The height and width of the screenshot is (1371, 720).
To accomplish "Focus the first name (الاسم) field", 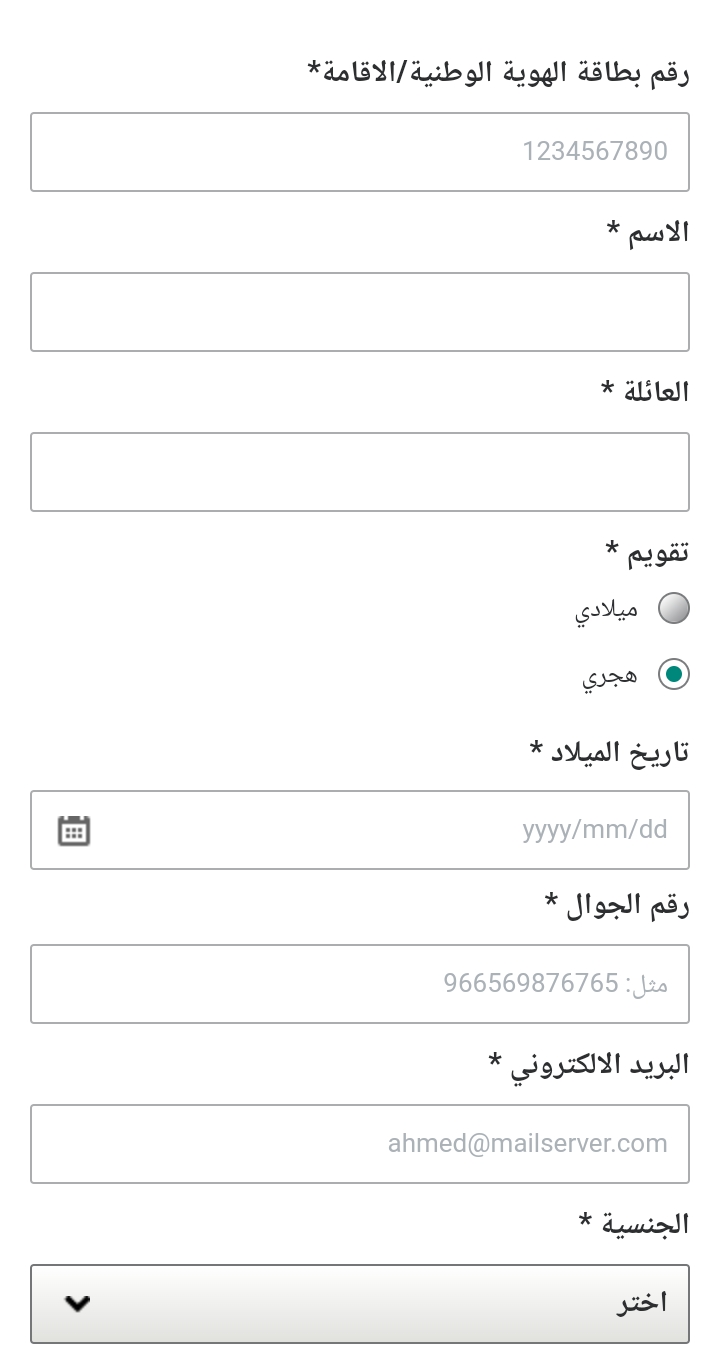I will pyautogui.click(x=360, y=312).
